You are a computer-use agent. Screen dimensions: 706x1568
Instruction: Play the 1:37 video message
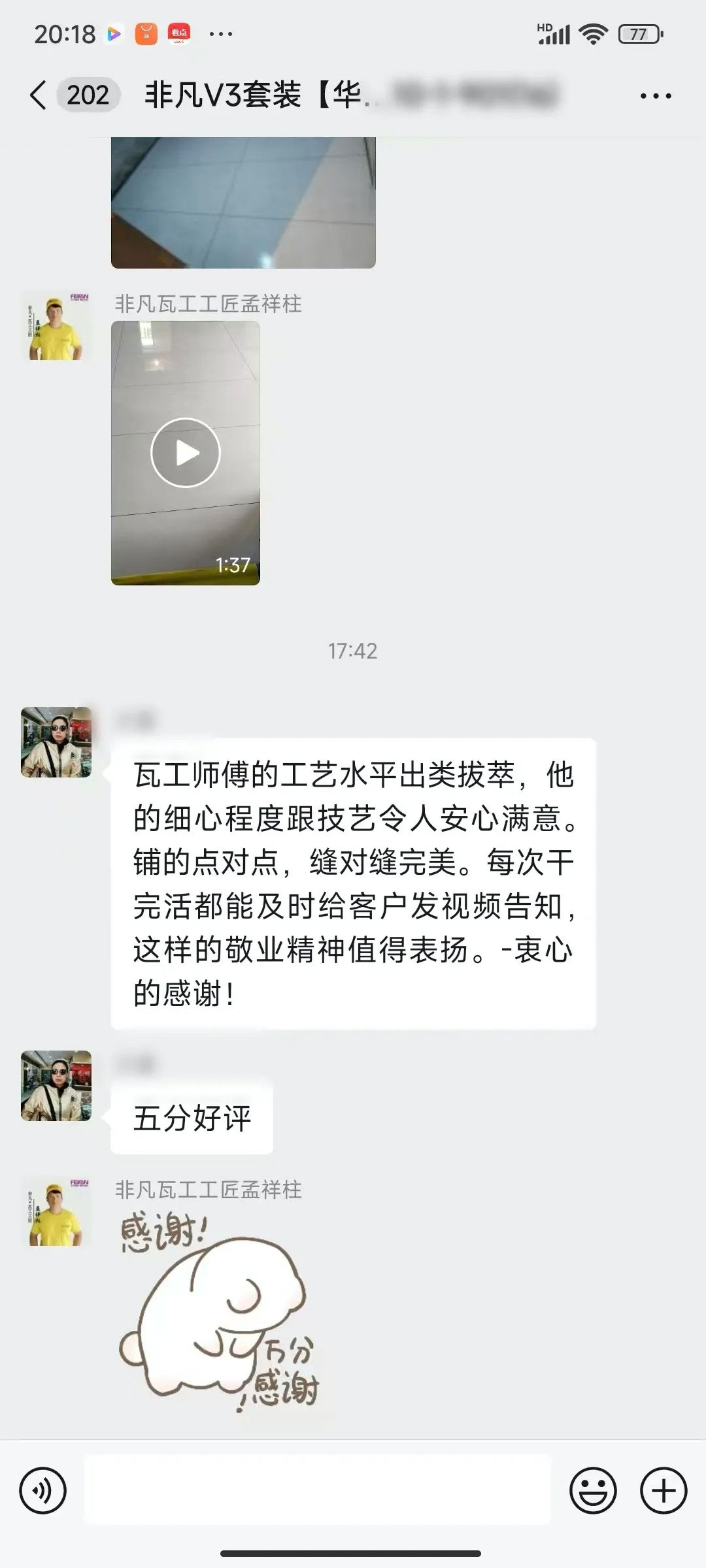186,453
